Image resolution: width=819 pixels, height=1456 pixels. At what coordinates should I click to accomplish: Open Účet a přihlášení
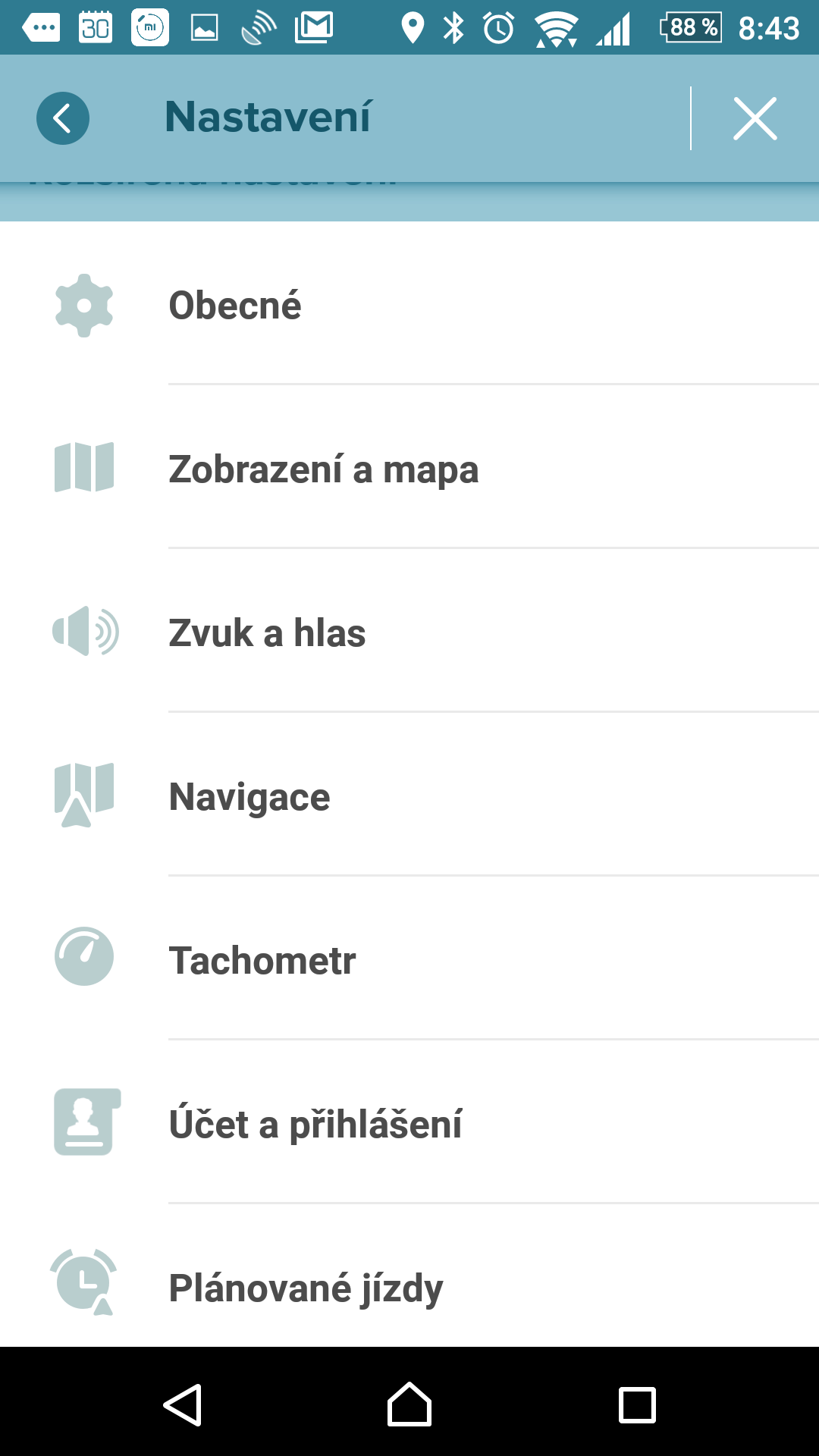[x=409, y=1123]
